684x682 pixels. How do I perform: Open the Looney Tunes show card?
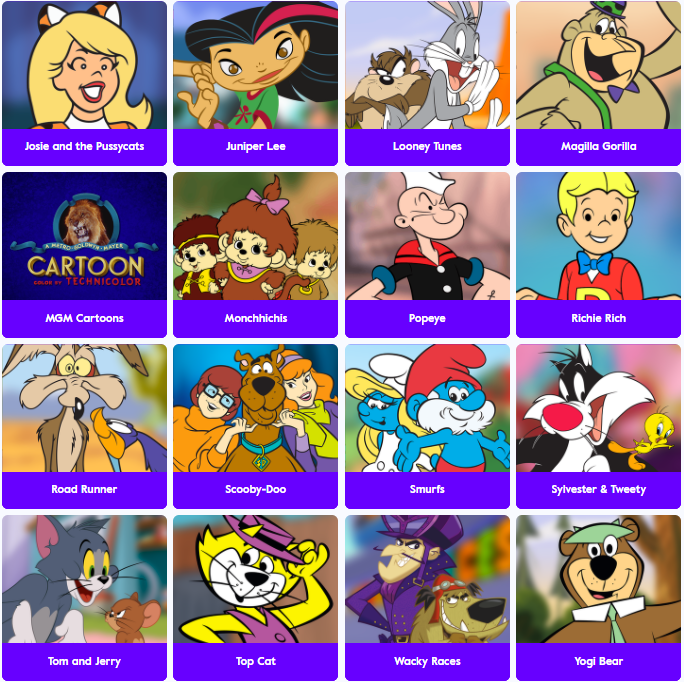click(427, 83)
